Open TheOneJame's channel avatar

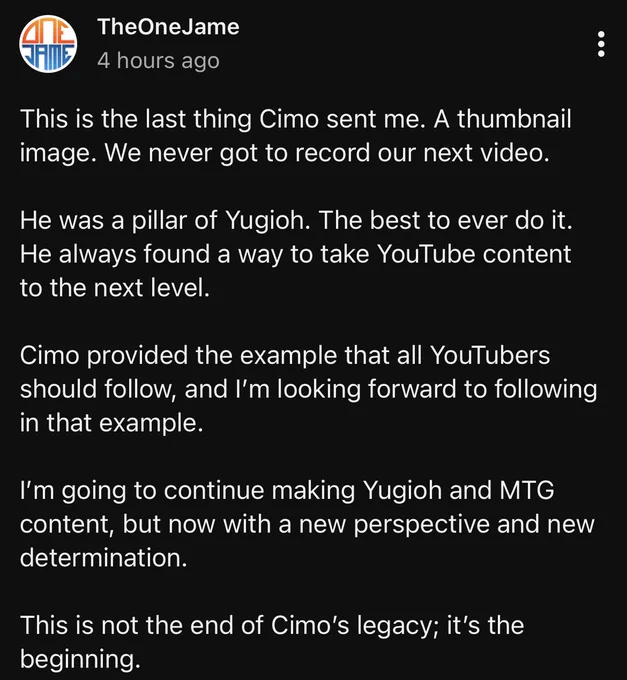pyautogui.click(x=48, y=44)
